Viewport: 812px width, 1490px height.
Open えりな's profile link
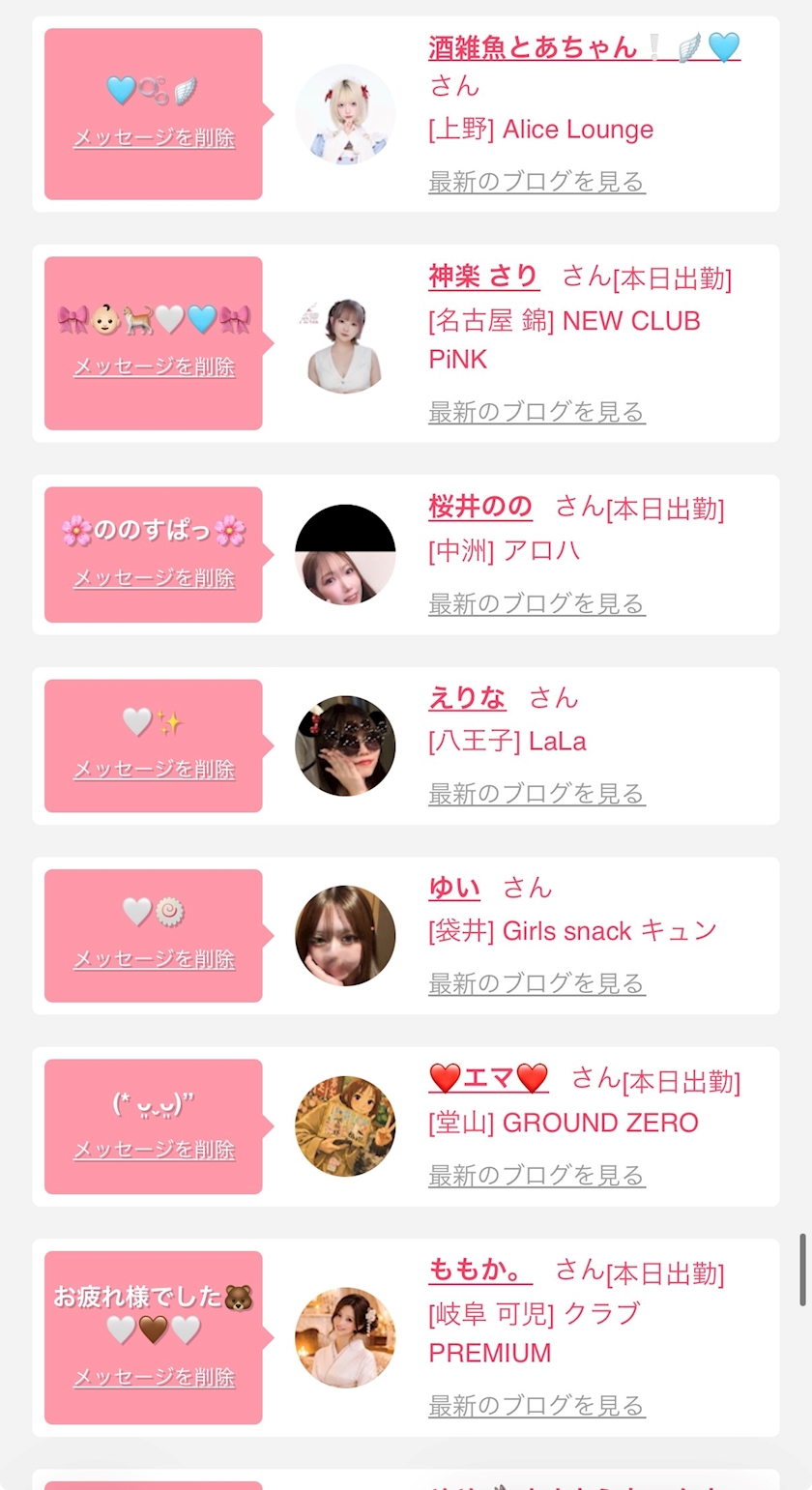point(467,696)
